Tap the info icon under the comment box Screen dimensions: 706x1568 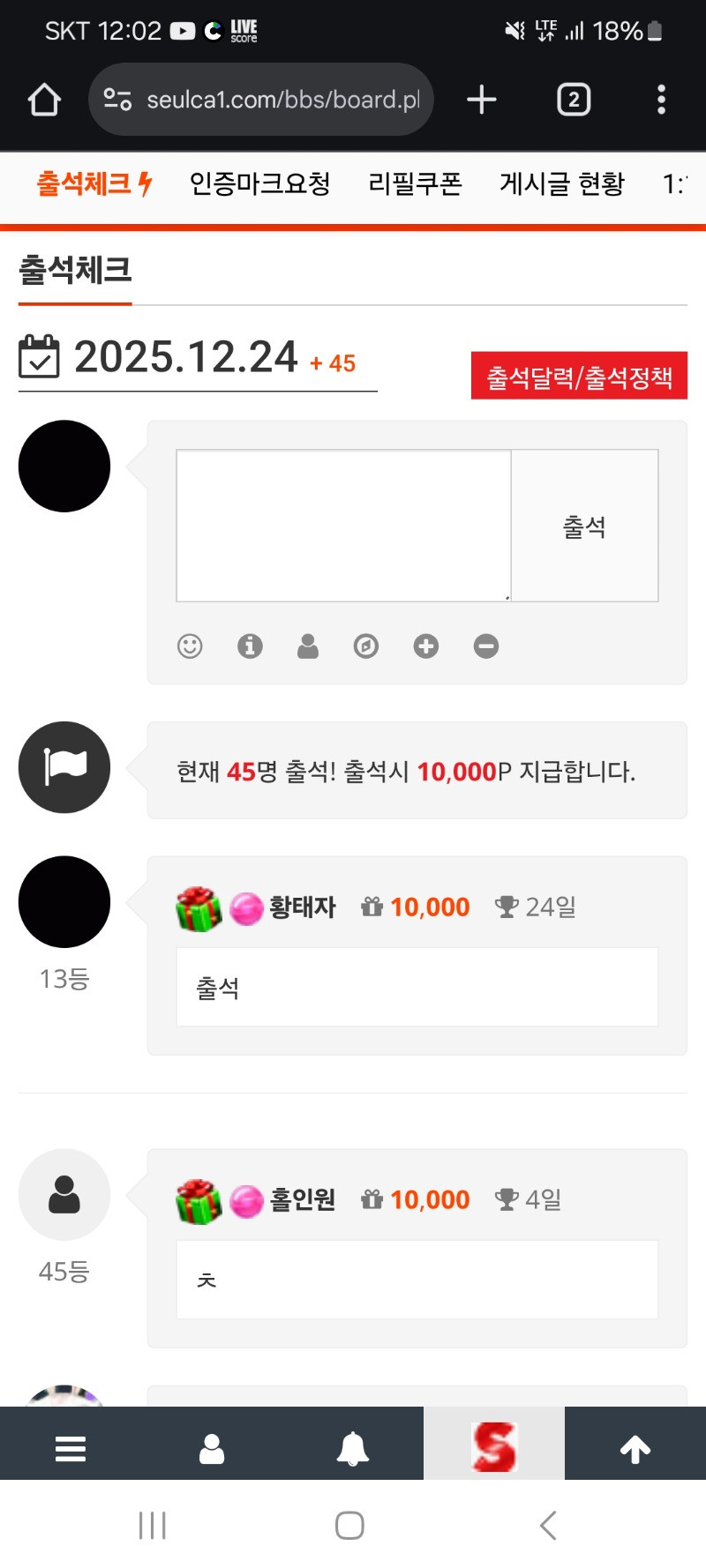[x=250, y=646]
